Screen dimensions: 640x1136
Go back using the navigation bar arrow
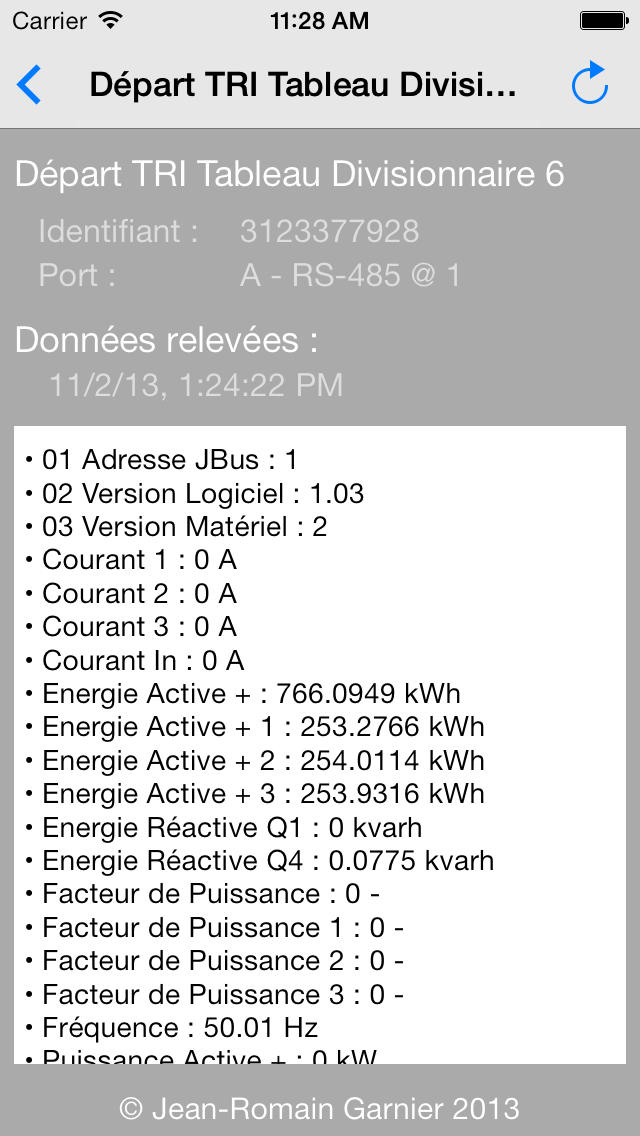coord(29,85)
